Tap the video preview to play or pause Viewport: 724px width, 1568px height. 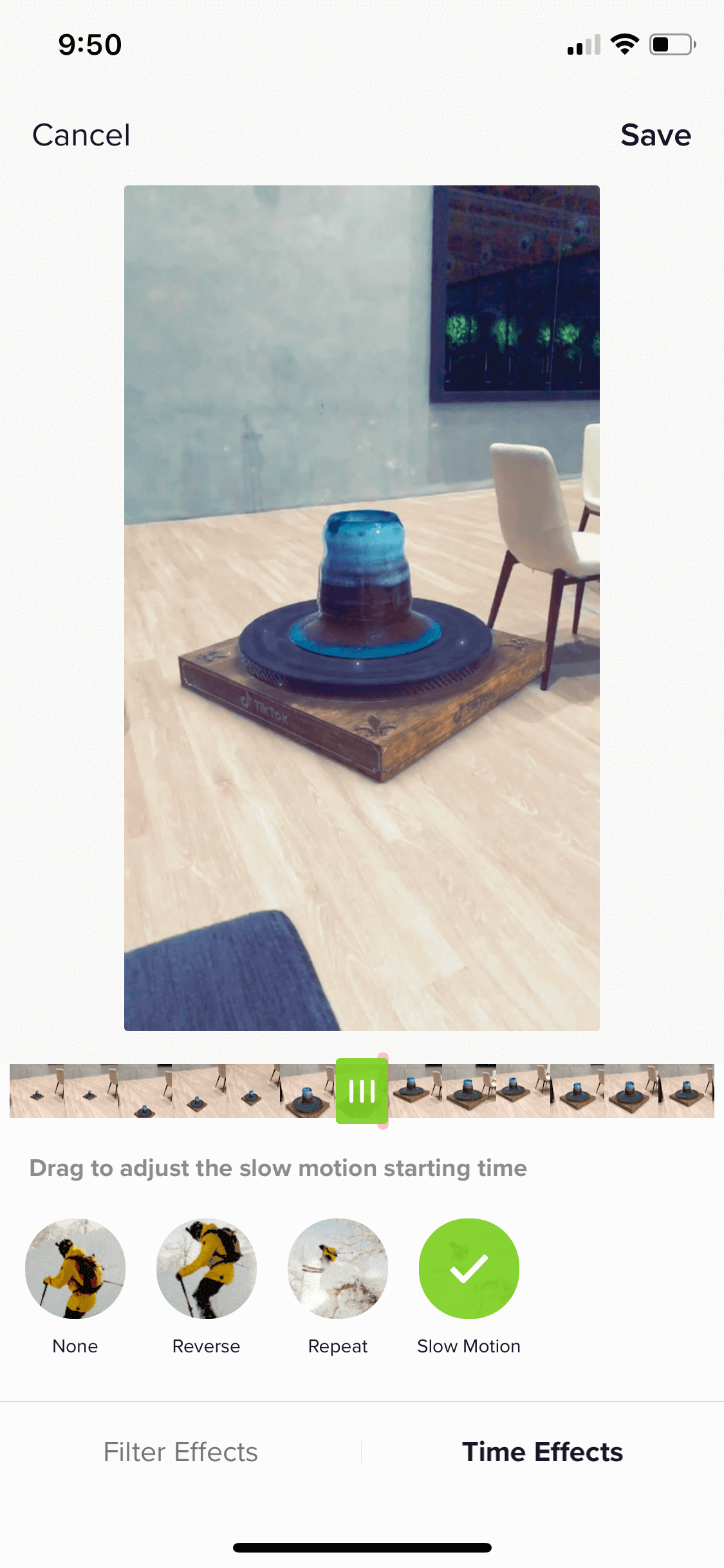point(362,608)
